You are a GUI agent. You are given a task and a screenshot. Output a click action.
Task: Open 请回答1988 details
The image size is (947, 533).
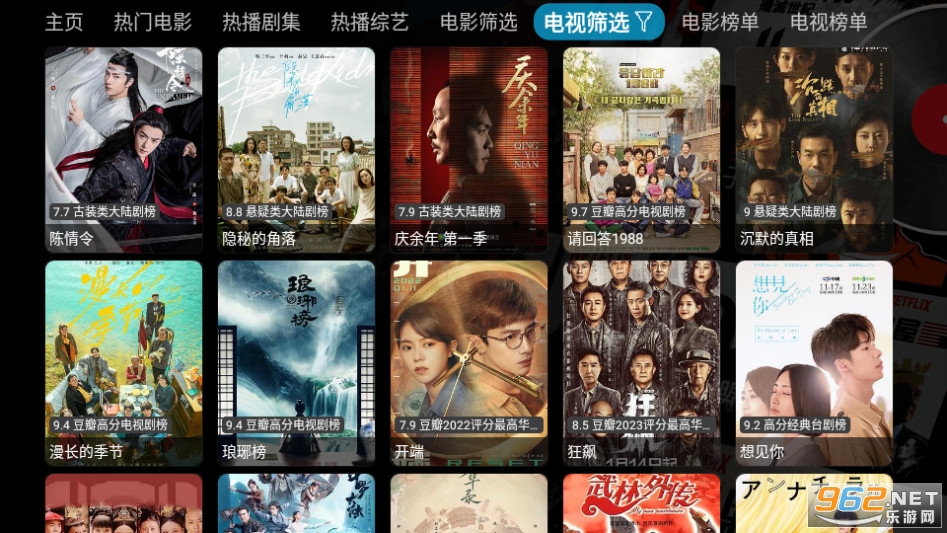pyautogui.click(x=641, y=148)
